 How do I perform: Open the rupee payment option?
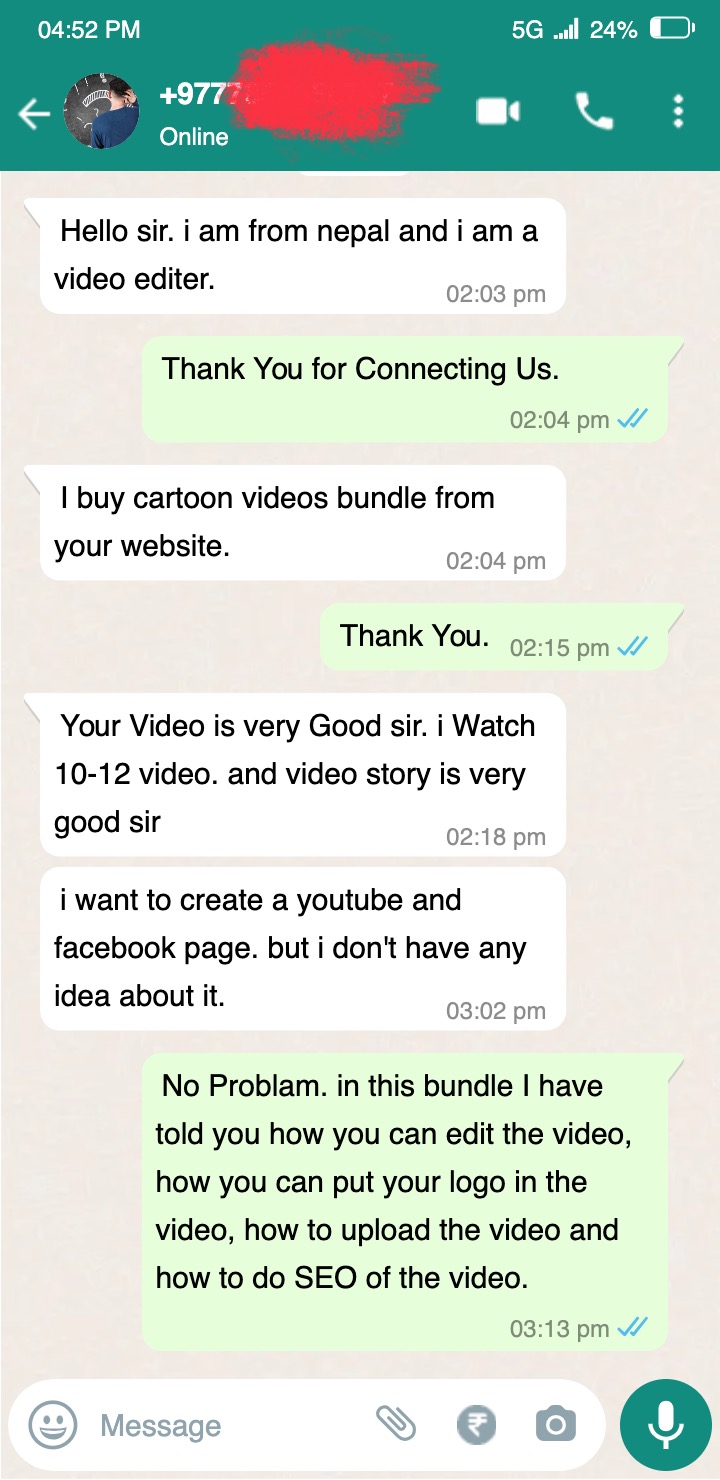pos(476,1424)
